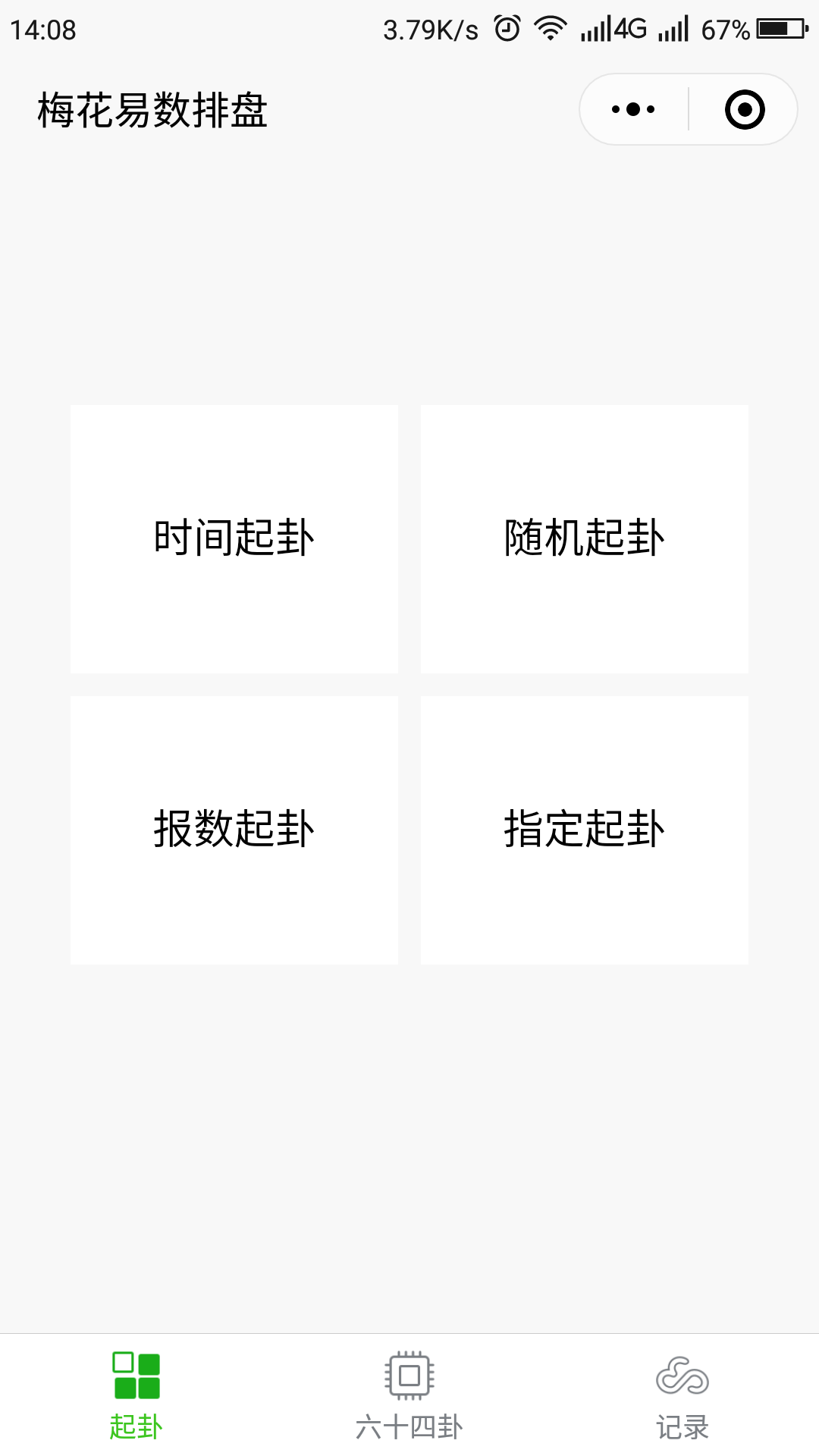Go to the 记录 tab
The width and height of the screenshot is (819, 1456).
pyautogui.click(x=682, y=1395)
